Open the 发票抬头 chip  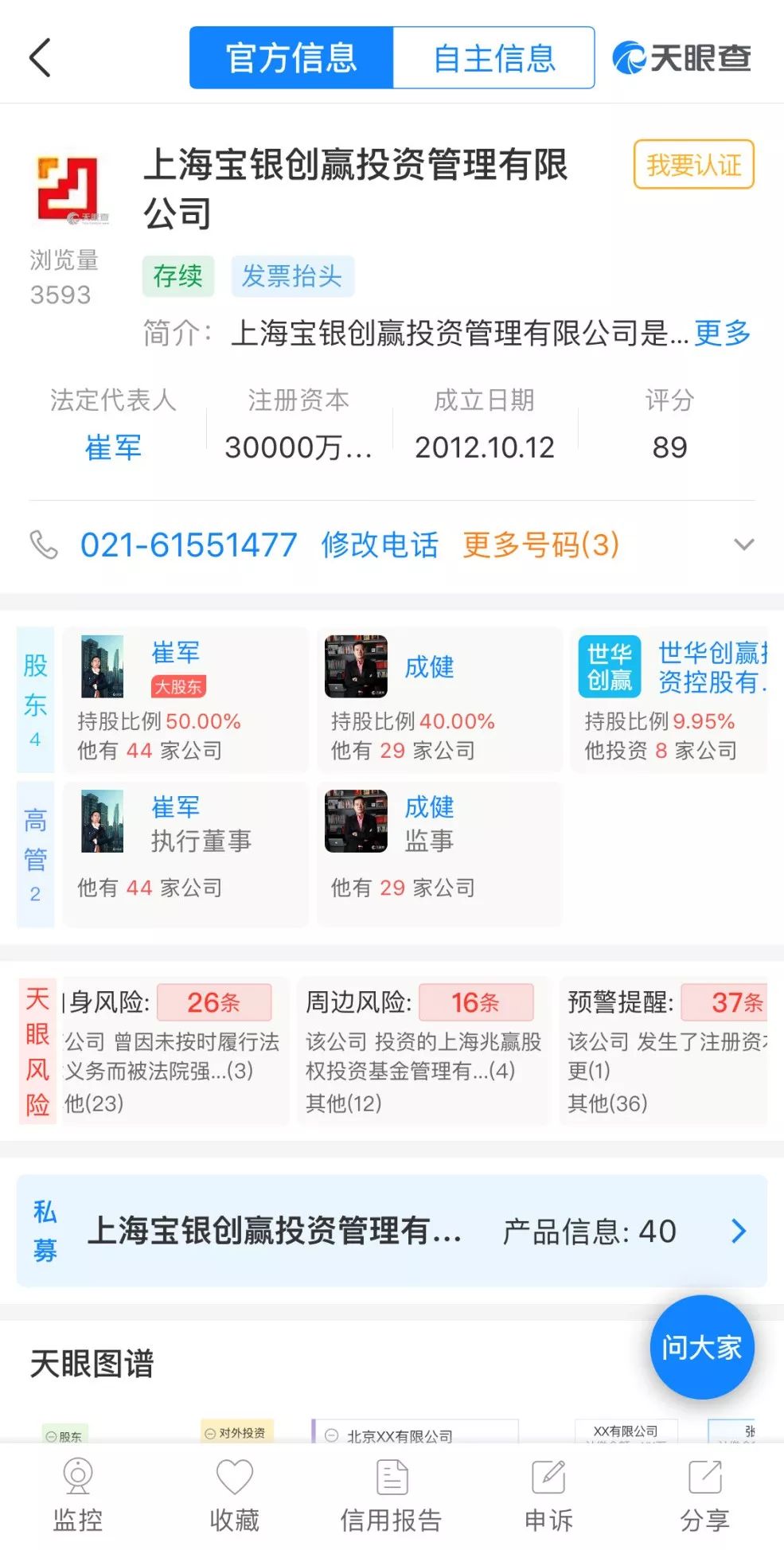coord(292,276)
